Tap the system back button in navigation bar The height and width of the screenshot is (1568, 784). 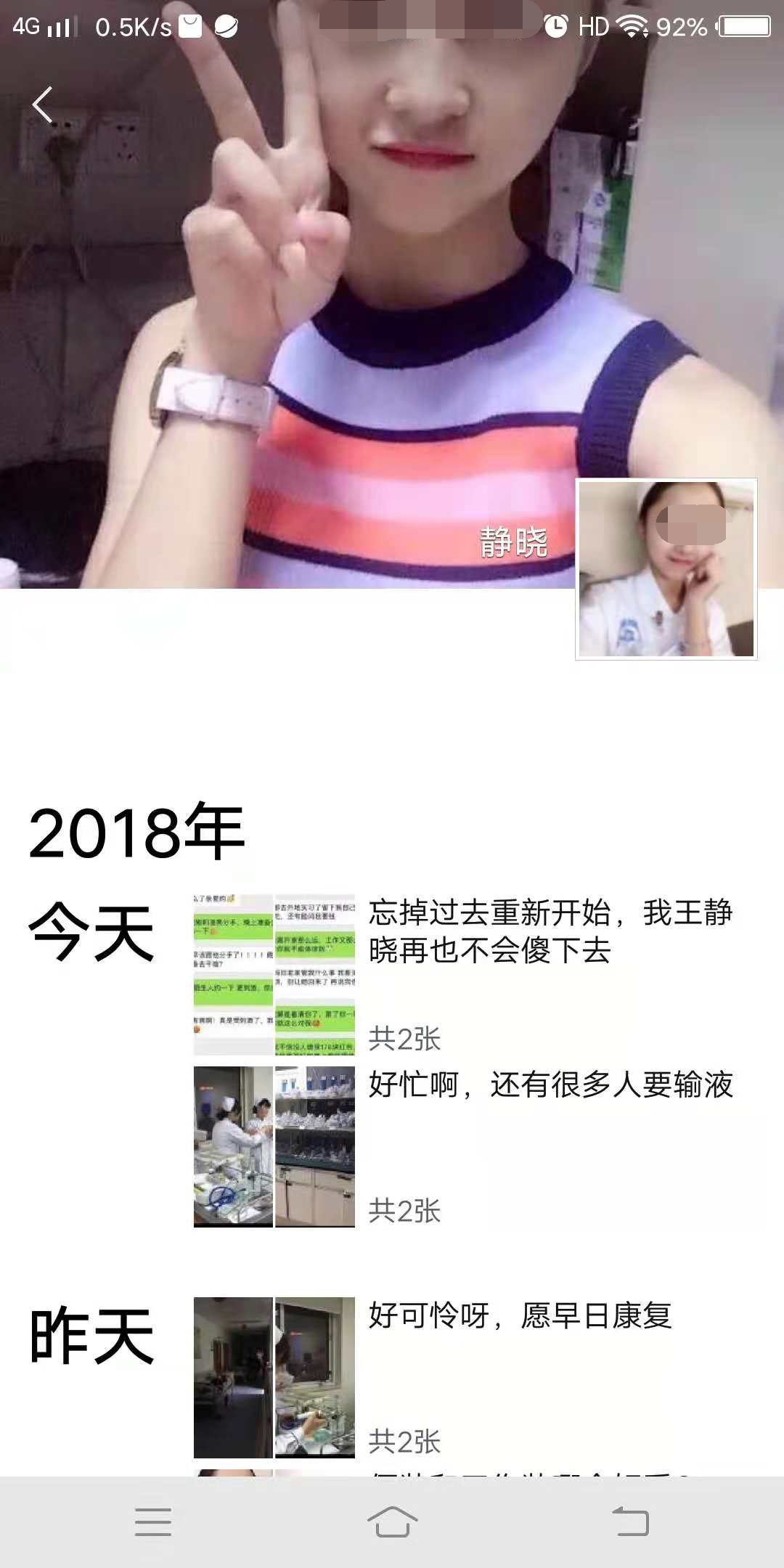pos(630,1522)
